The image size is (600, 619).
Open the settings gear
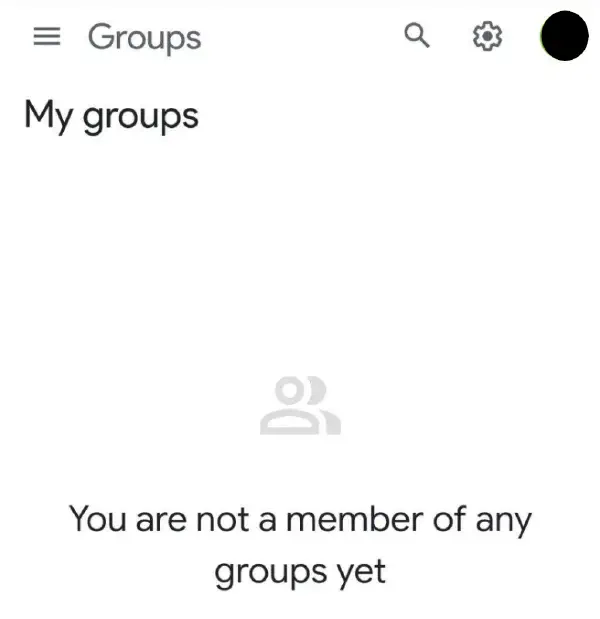486,37
